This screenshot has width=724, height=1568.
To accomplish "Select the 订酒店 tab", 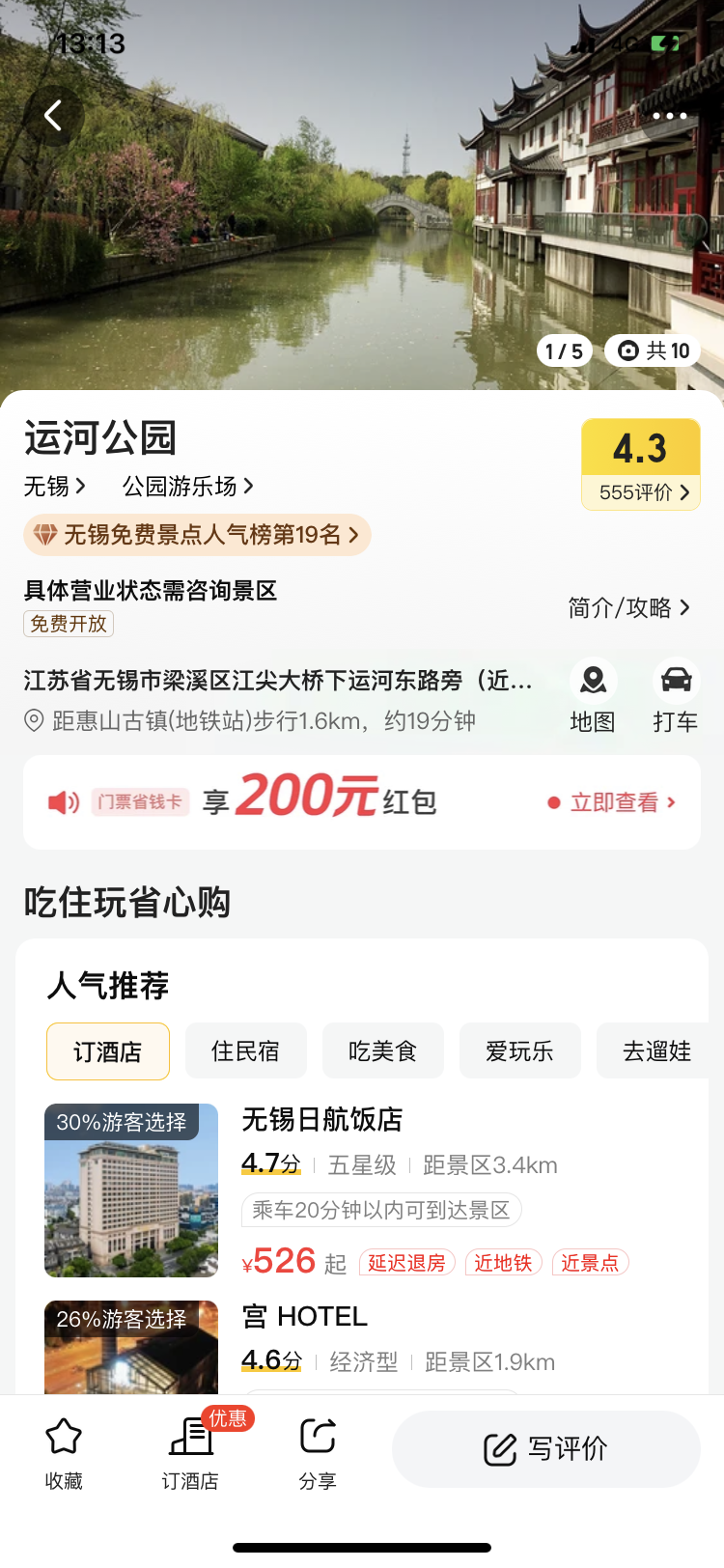I will pyautogui.click(x=108, y=1051).
